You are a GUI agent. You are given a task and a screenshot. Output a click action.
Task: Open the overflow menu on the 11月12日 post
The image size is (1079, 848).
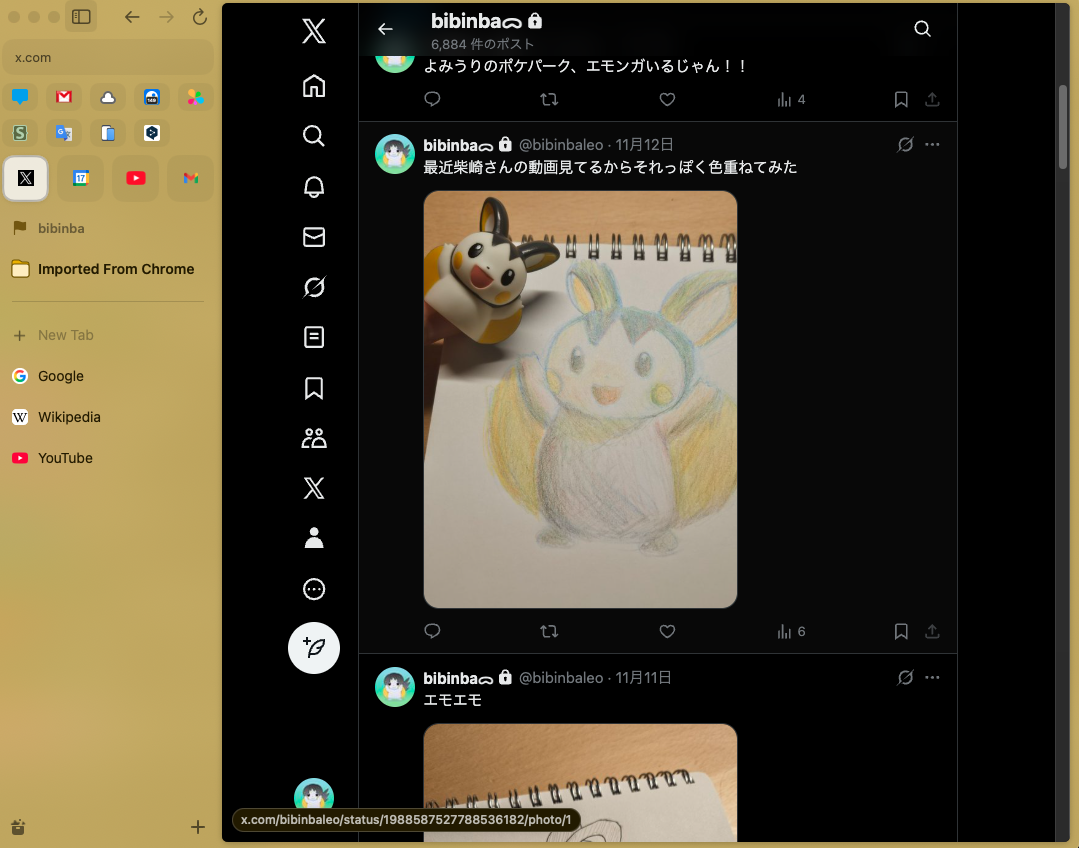click(932, 145)
